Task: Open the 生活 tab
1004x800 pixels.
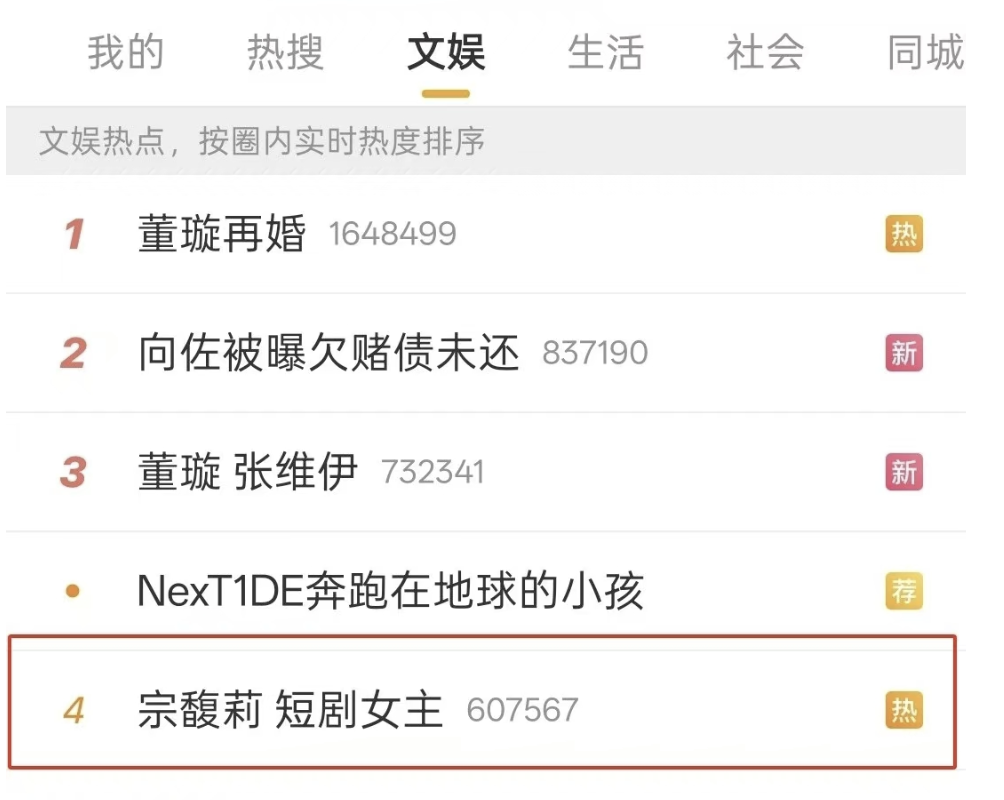Action: (x=605, y=53)
